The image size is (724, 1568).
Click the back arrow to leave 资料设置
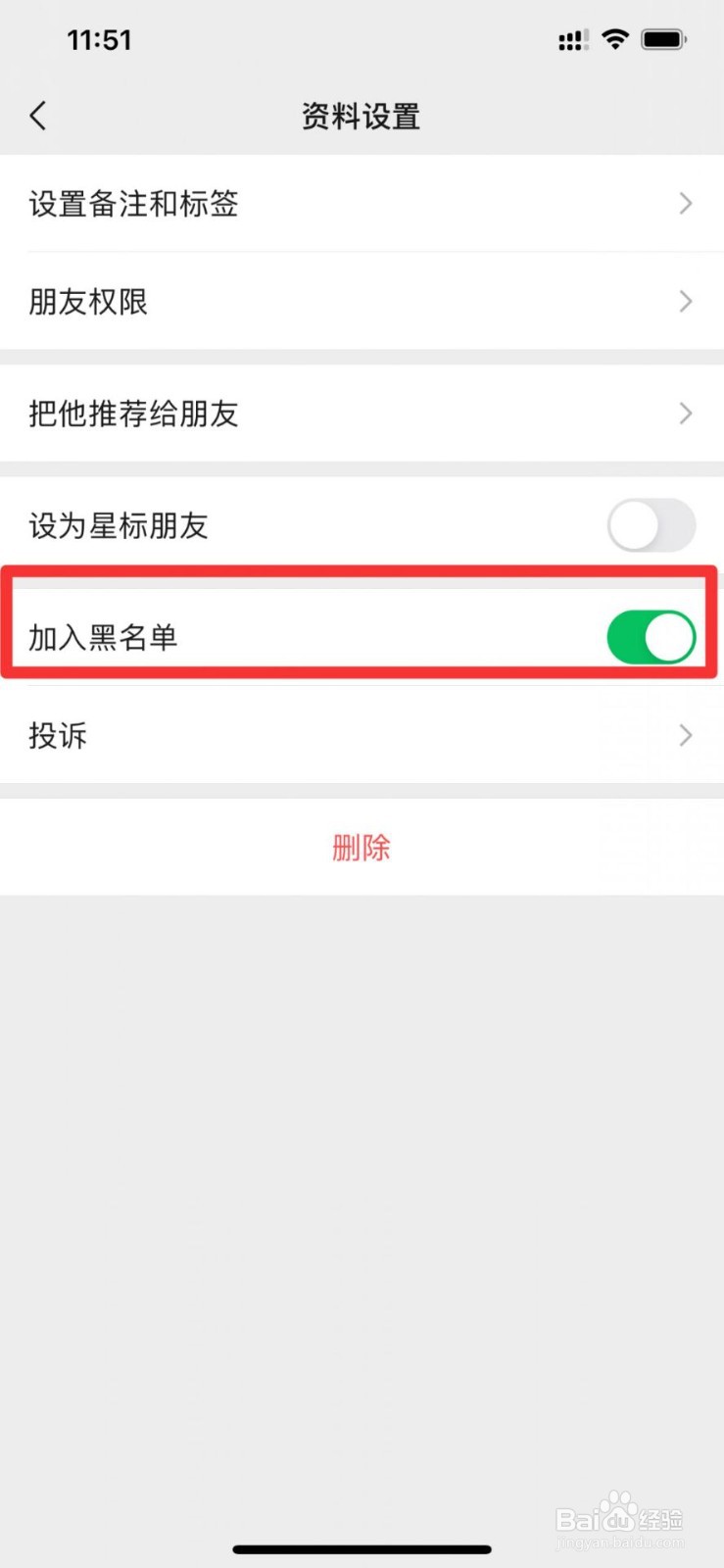(x=37, y=115)
